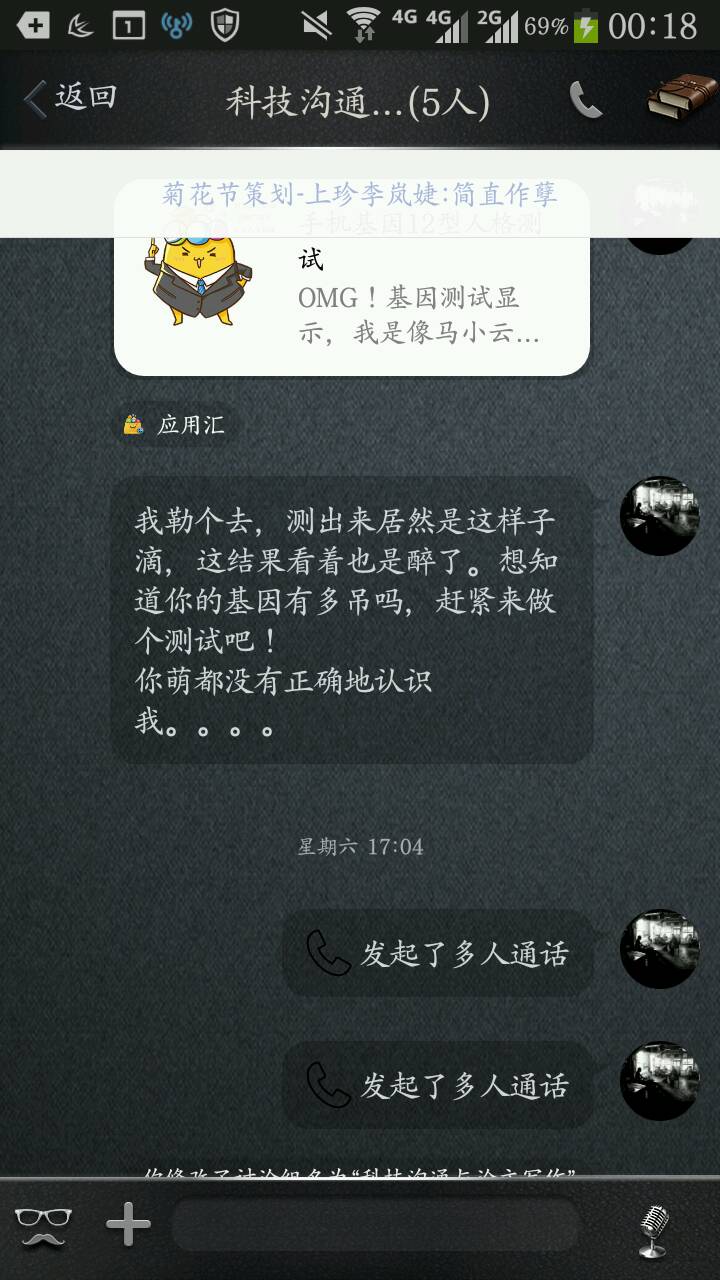Switch to voice input with the microphone

[653, 1229]
